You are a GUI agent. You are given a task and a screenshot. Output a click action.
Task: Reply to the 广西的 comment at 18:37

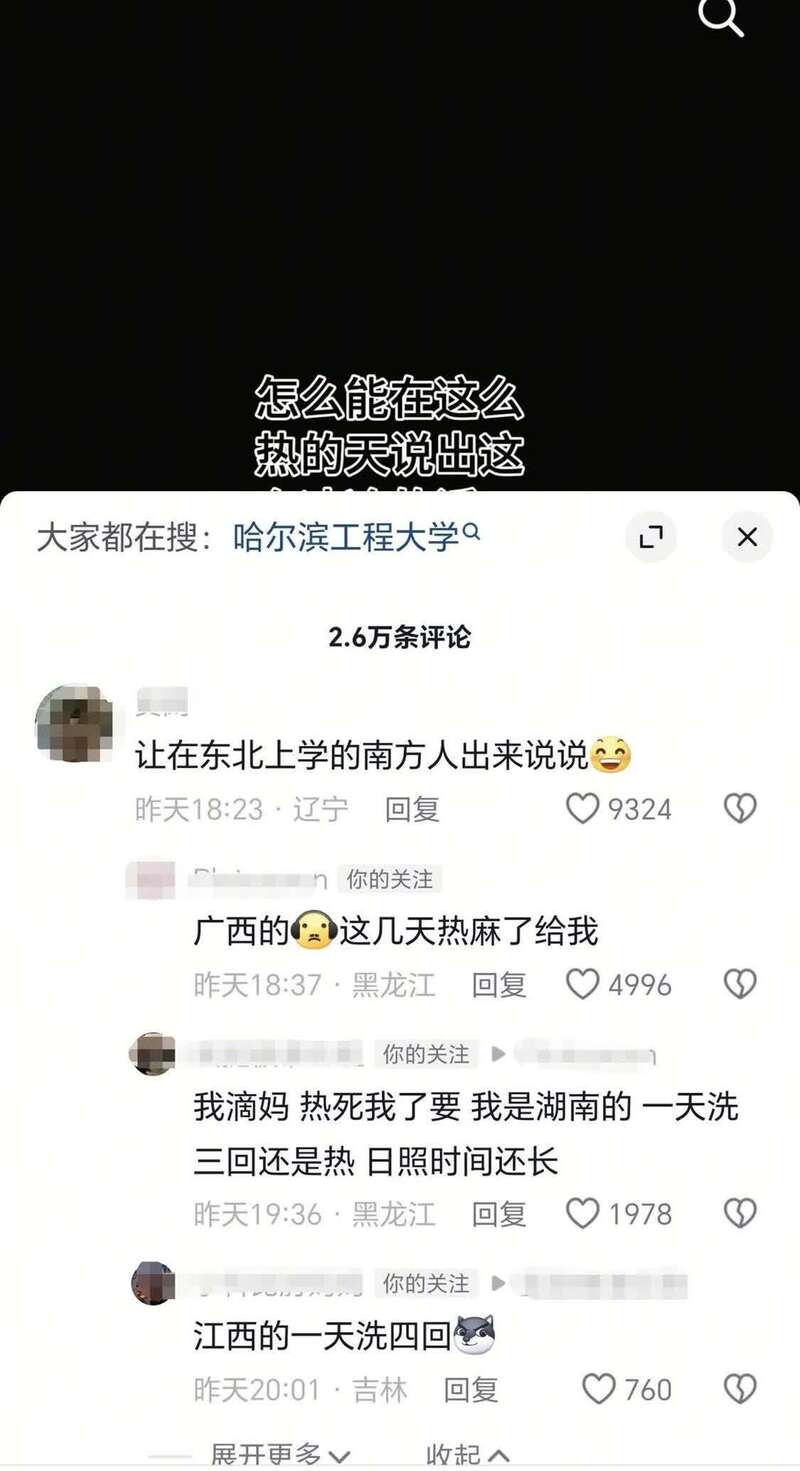coord(499,984)
